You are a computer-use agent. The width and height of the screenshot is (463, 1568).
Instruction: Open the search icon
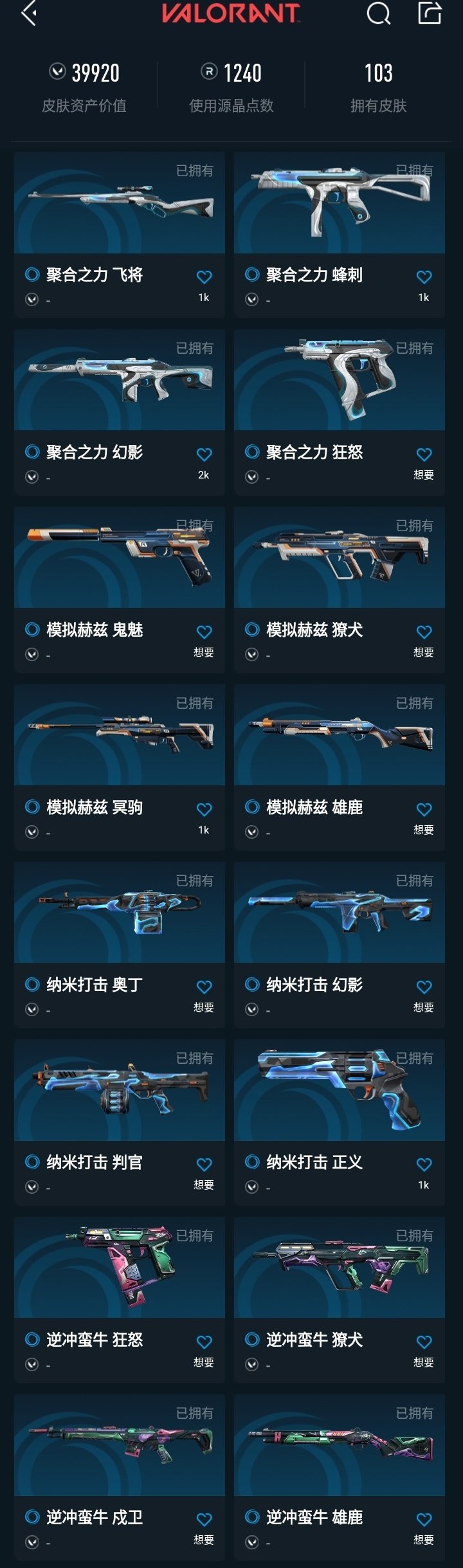pos(378,13)
